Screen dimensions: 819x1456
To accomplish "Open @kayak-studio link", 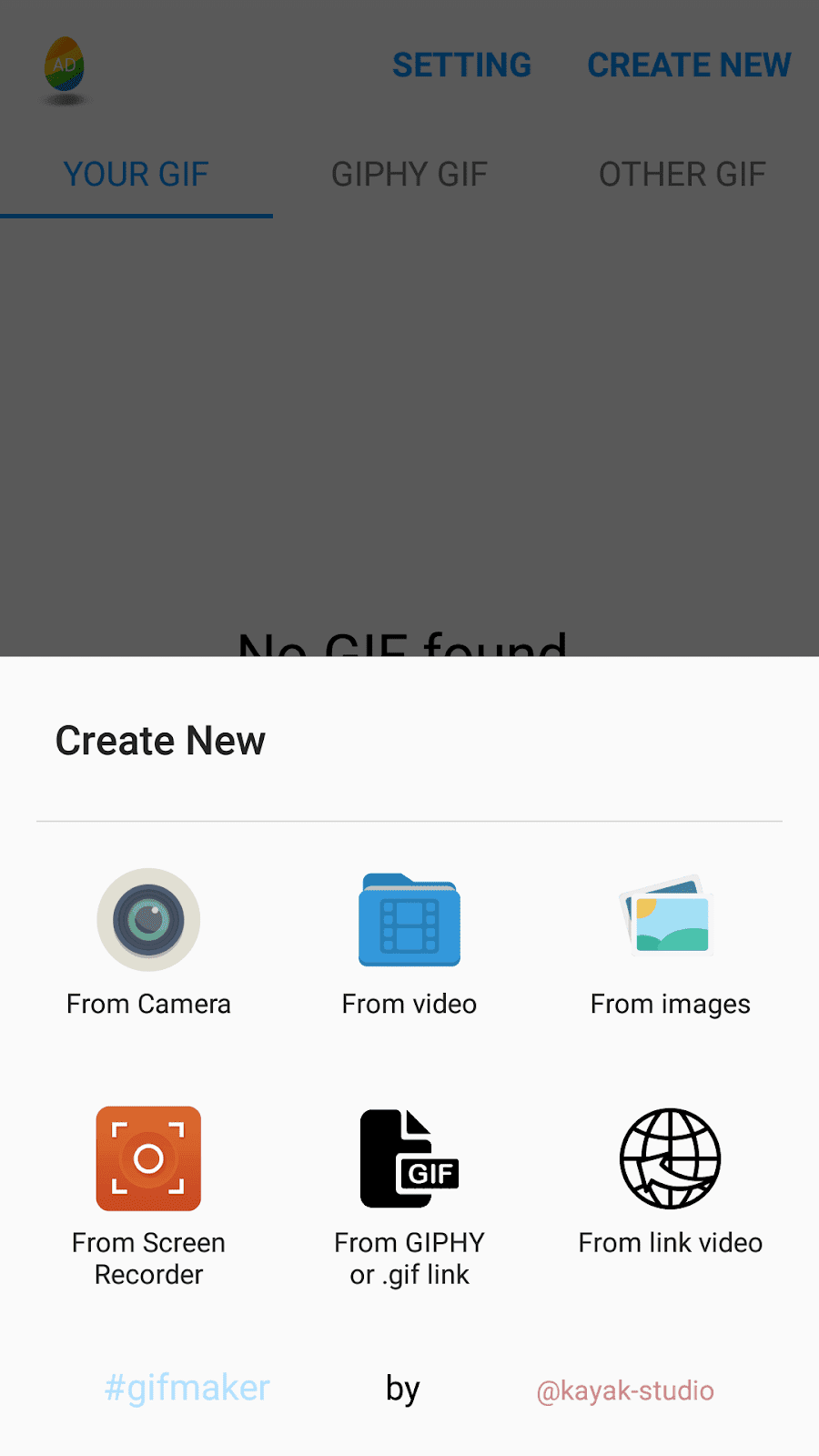I will [625, 1390].
